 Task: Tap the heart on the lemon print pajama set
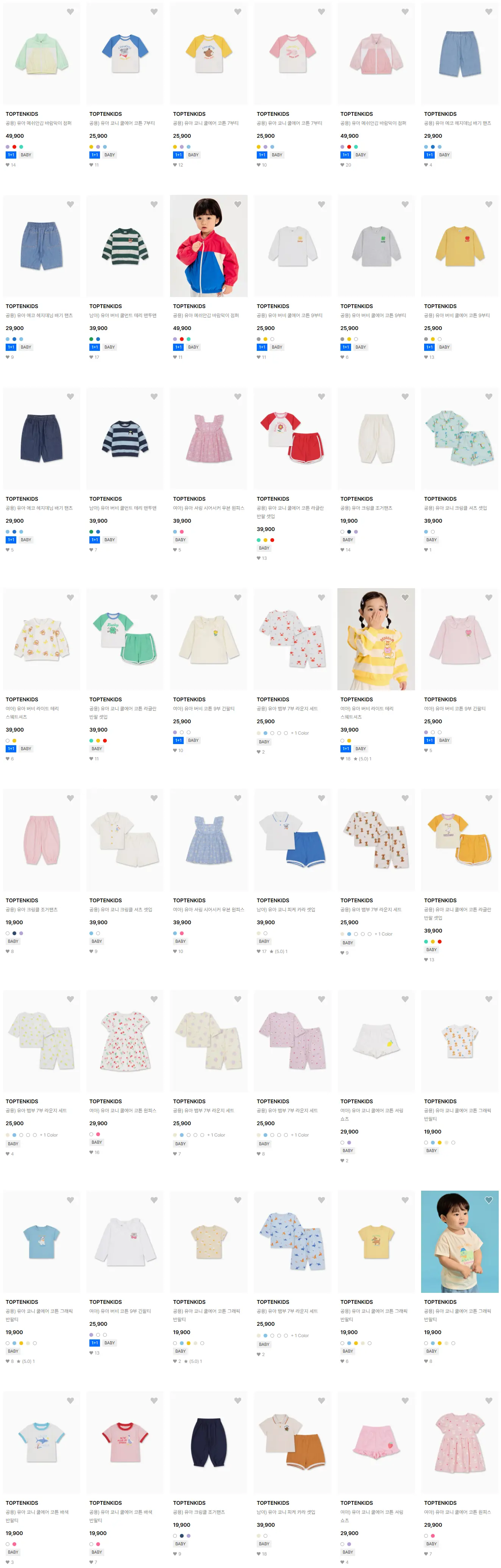(x=70, y=1000)
